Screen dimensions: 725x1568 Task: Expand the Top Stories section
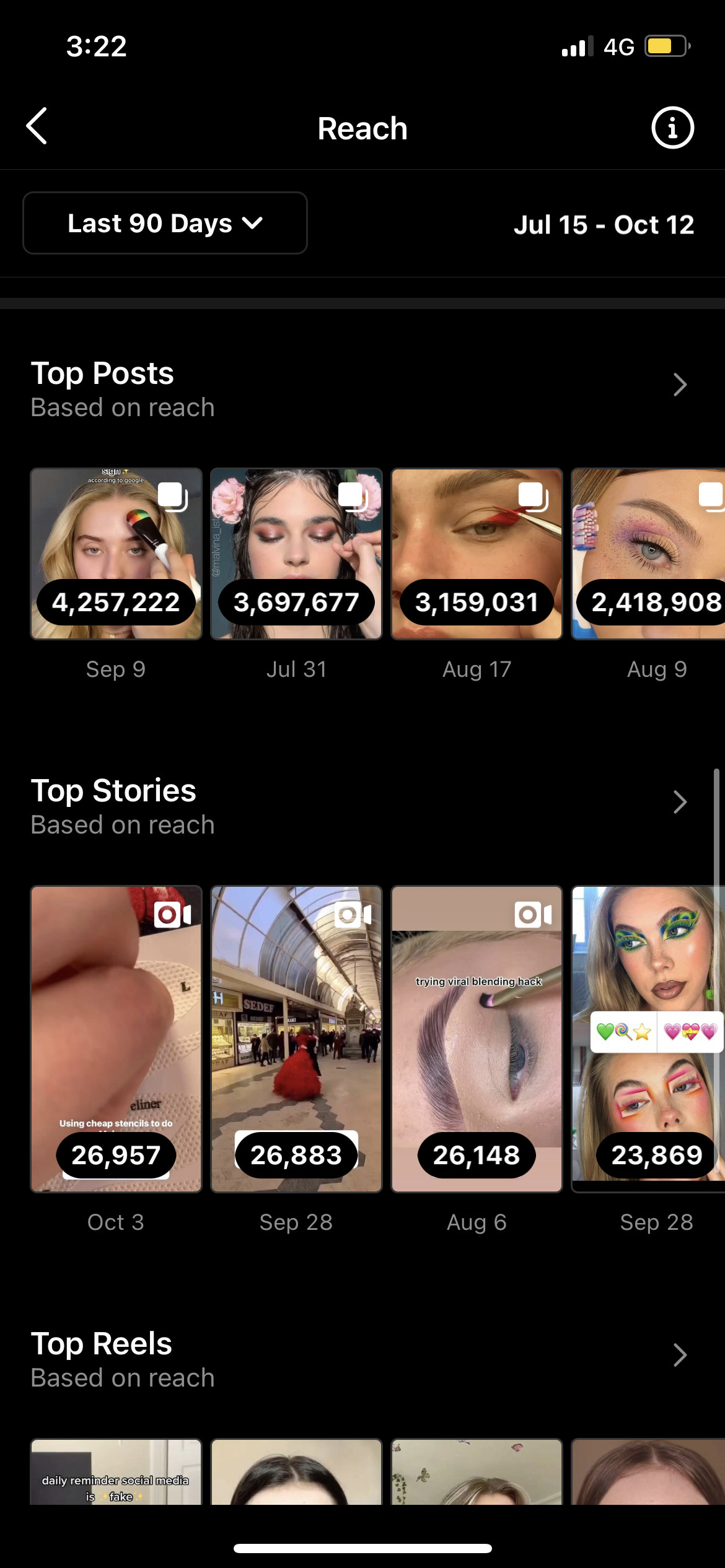pos(680,802)
